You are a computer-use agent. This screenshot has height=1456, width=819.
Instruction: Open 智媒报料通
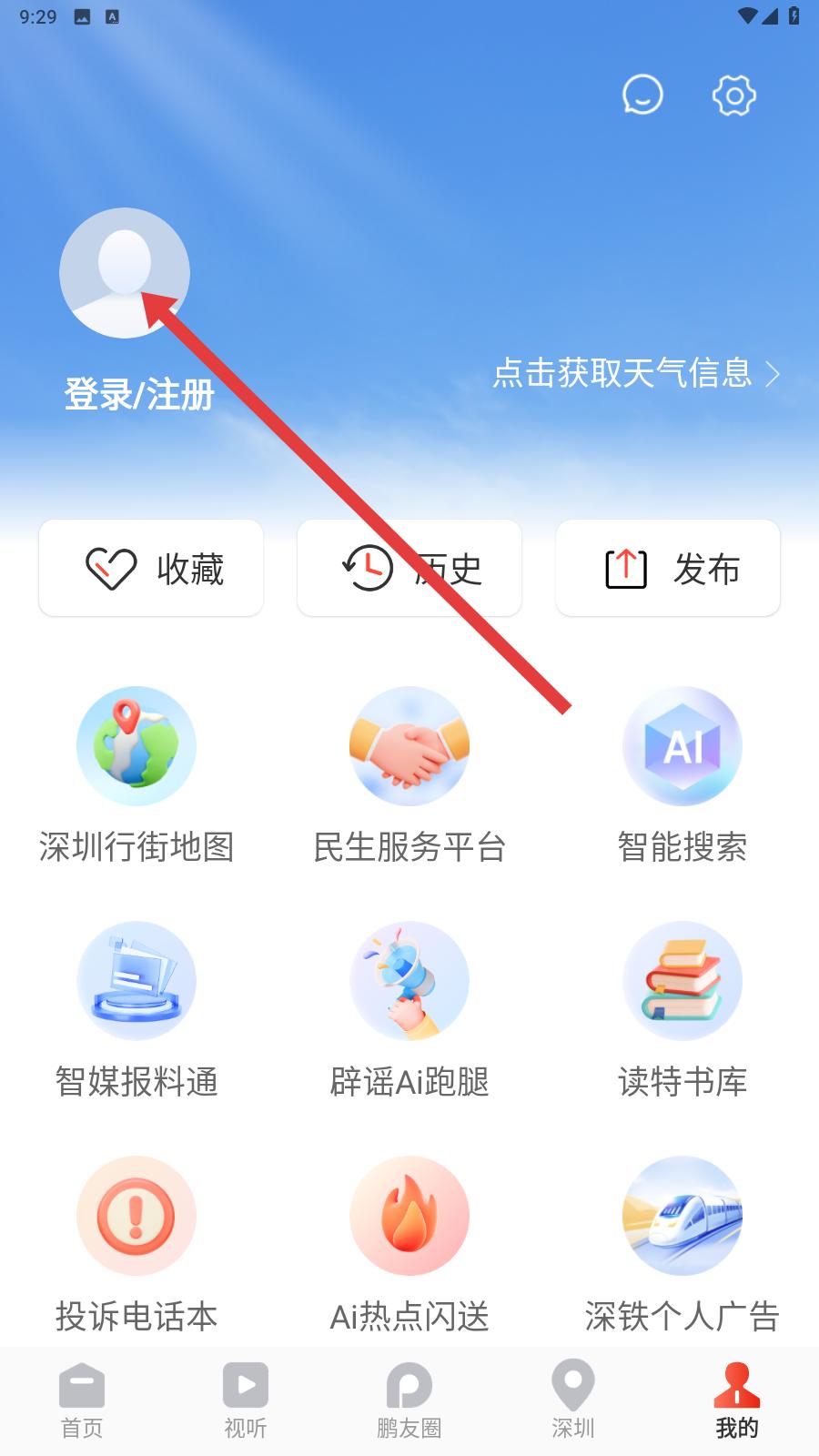pyautogui.click(x=136, y=1010)
